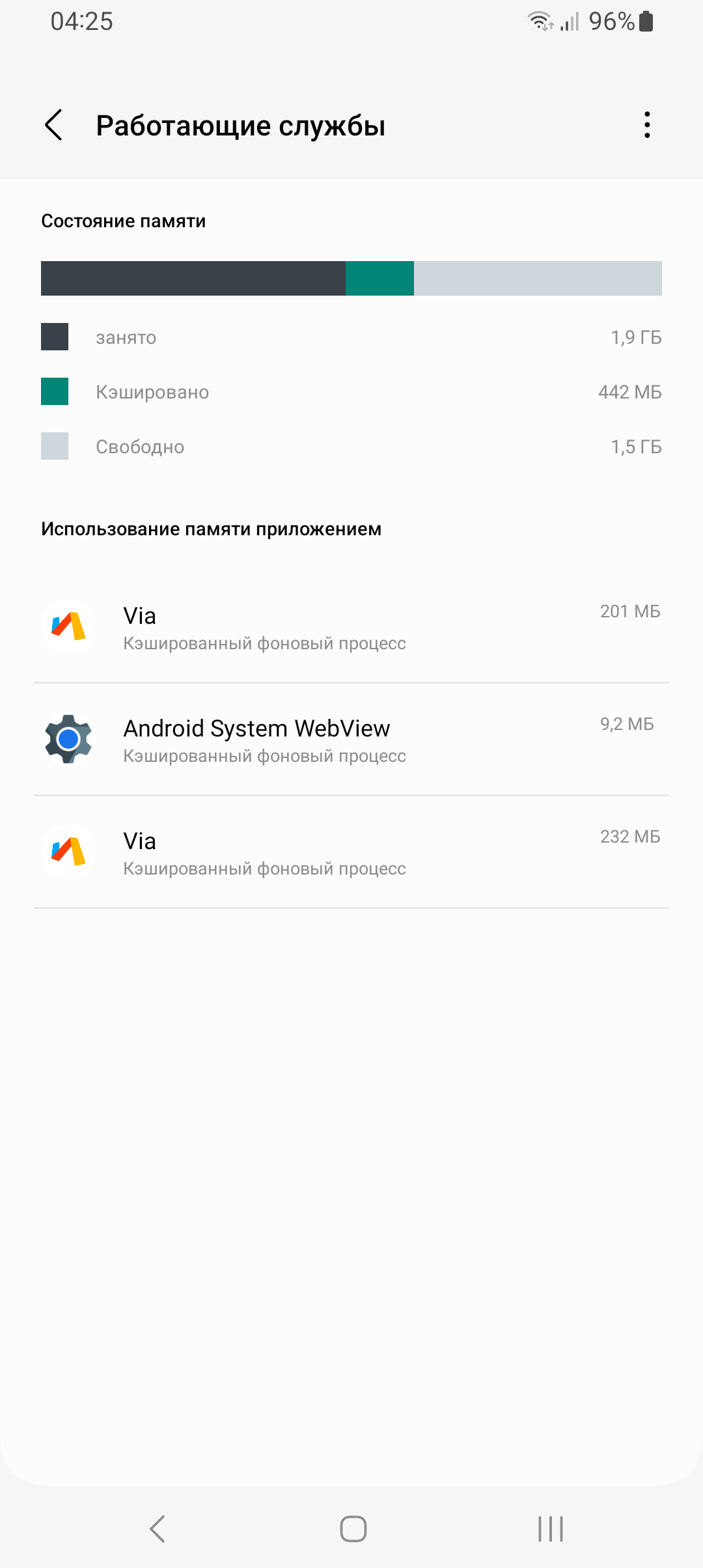Open Android System WebView process details
The height and width of the screenshot is (1568, 703).
point(351,740)
